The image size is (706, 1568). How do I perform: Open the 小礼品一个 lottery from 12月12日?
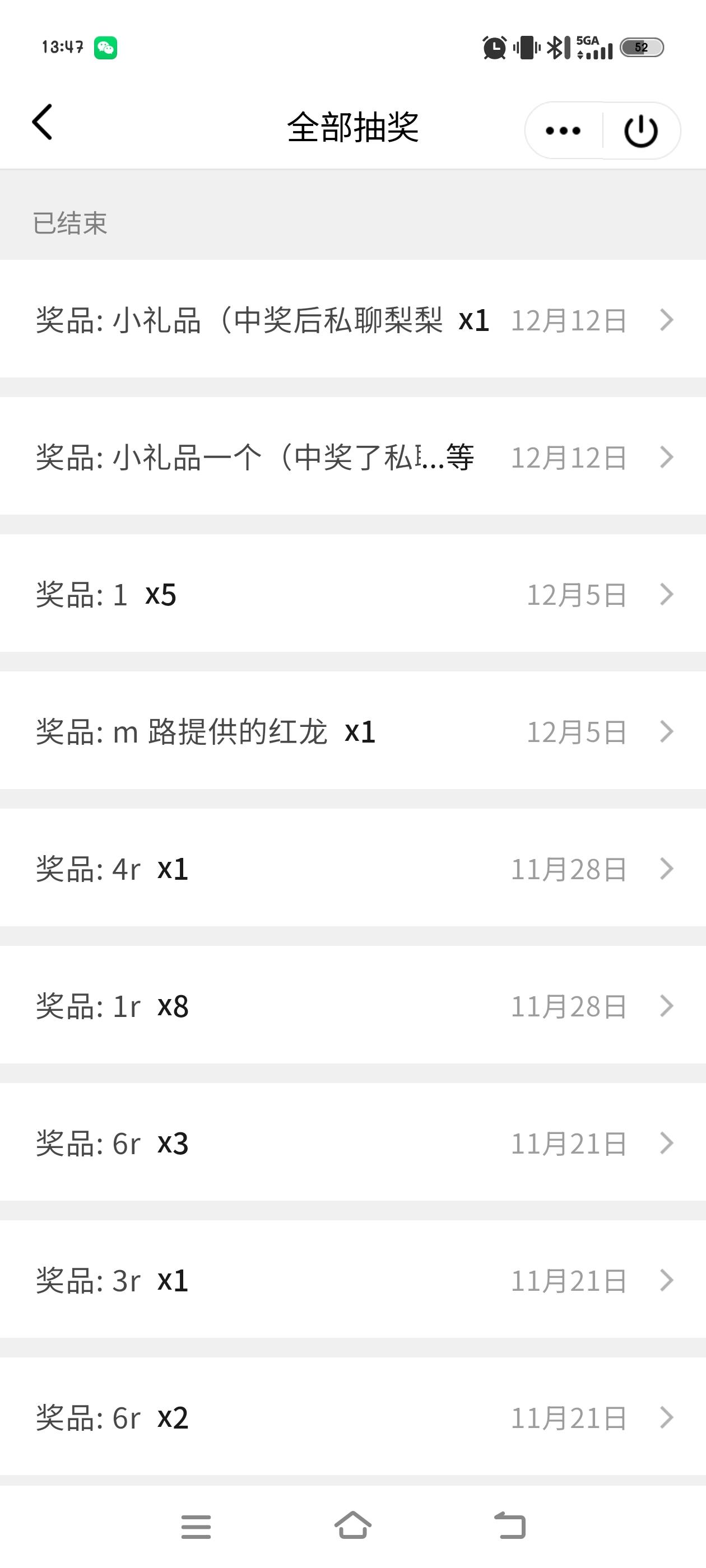[x=352, y=456]
